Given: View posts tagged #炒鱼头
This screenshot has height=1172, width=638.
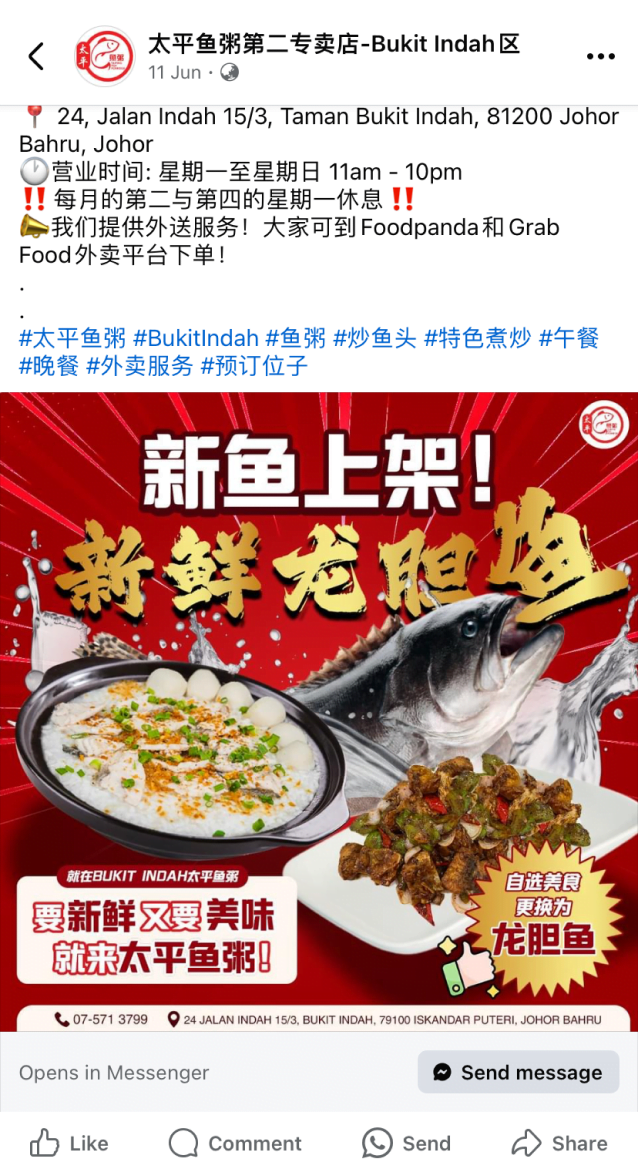Looking at the screenshot, I should 374,338.
